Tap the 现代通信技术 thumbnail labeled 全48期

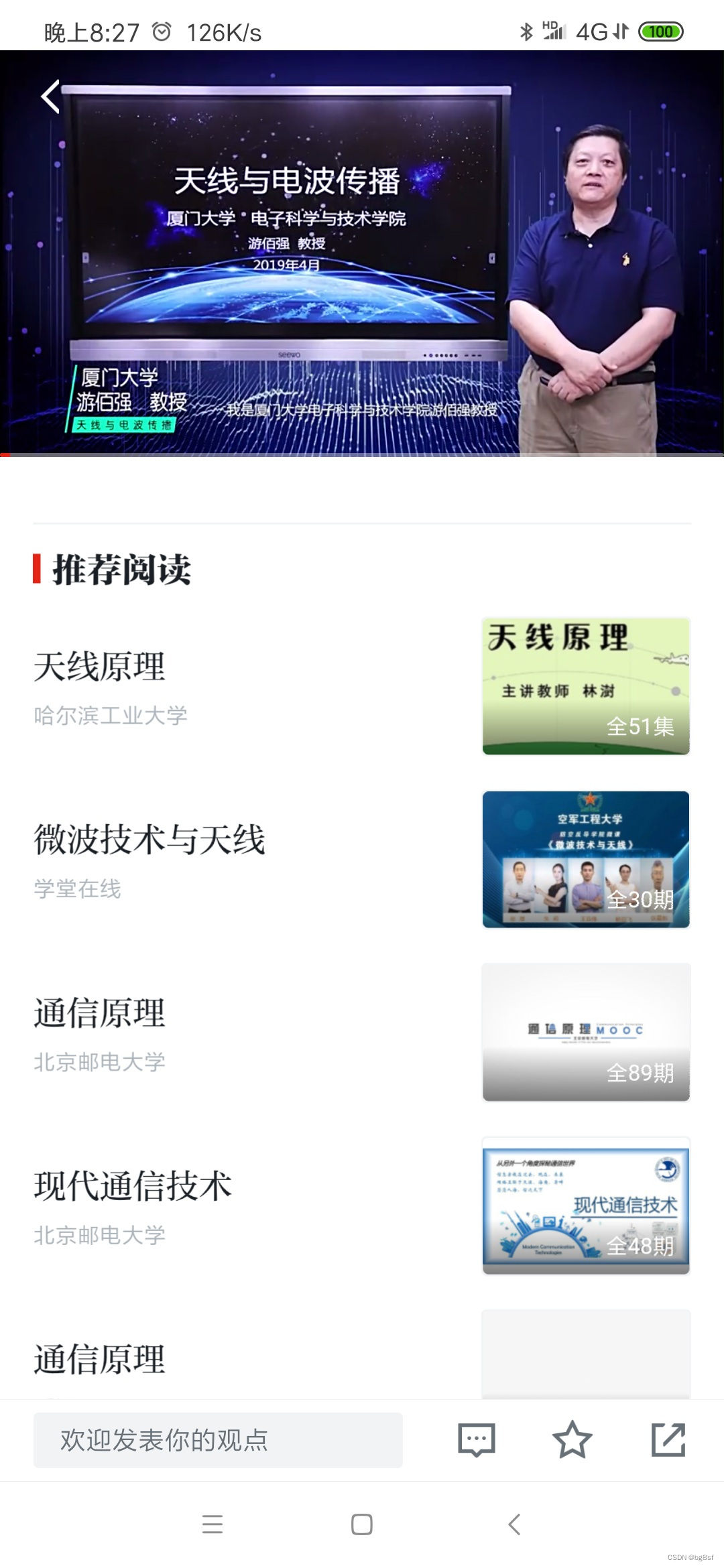coord(585,1205)
